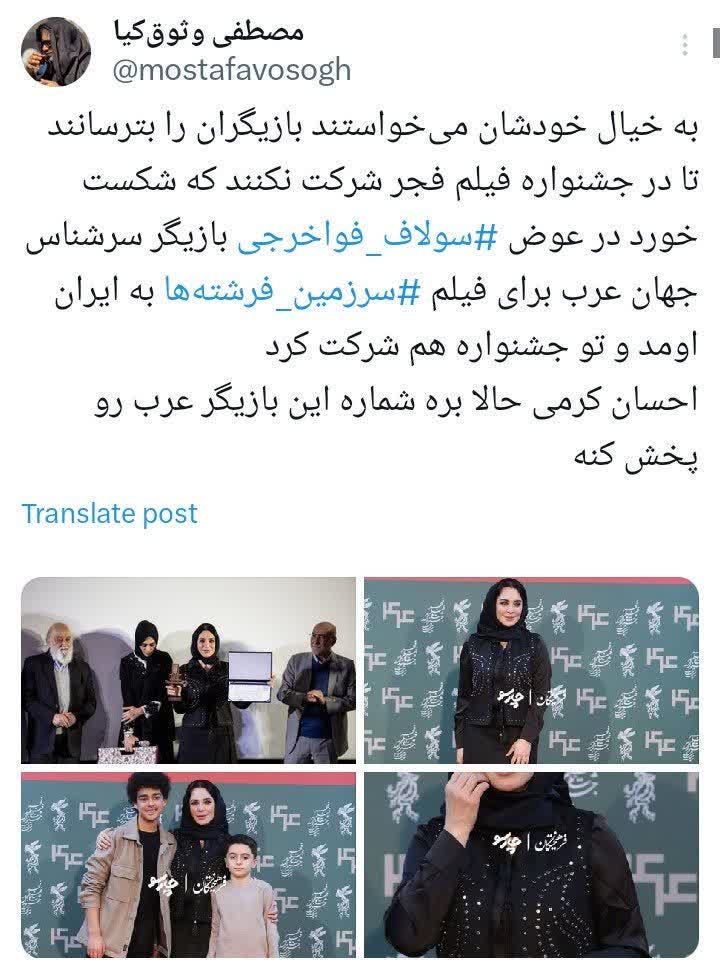View photo of woman alone at festival backdrop
The height and width of the screenshot is (978, 720).
(x=530, y=671)
